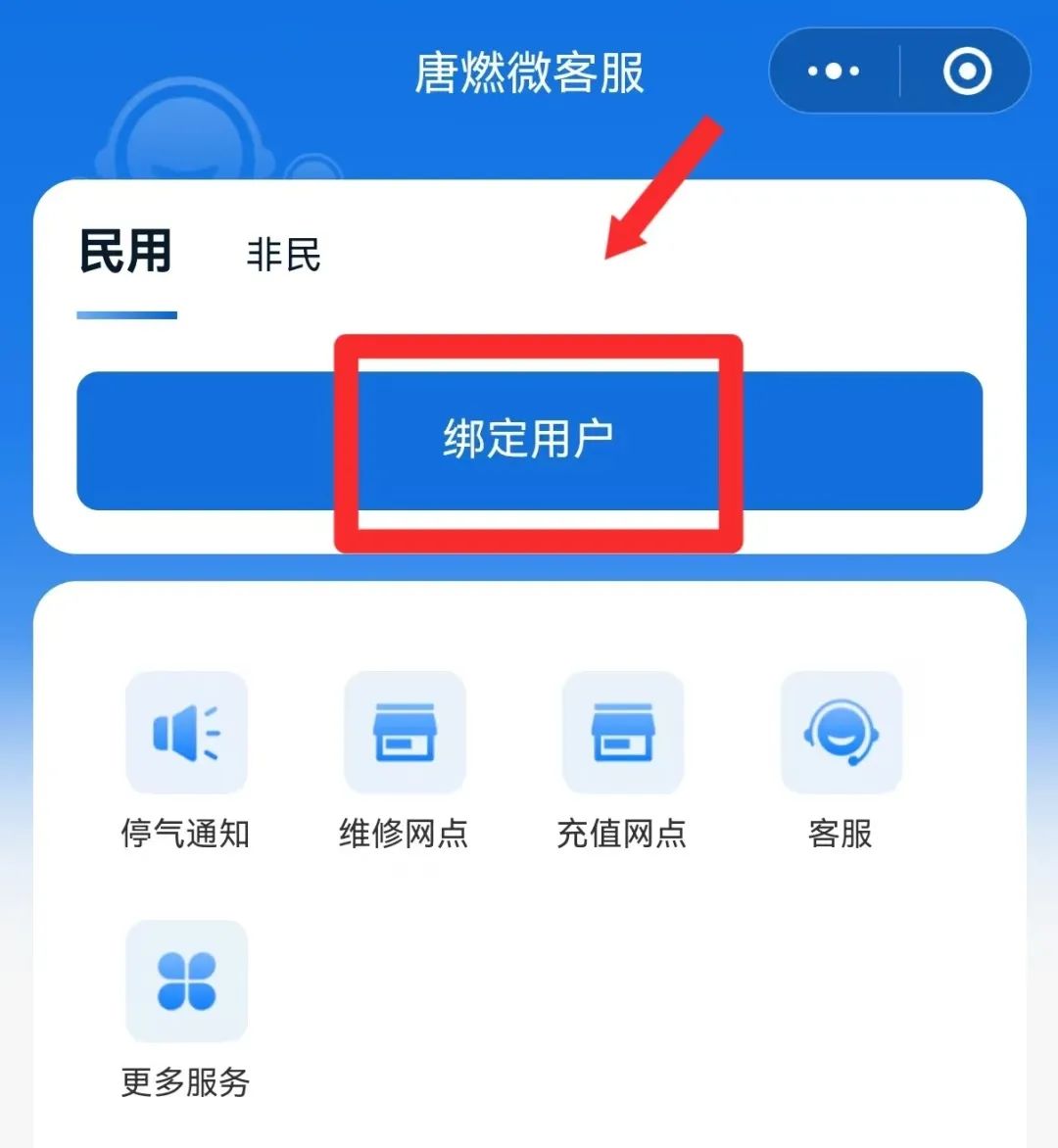Tap the 客服 customer service headset icon
This screenshot has width=1058, height=1148.
[841, 732]
